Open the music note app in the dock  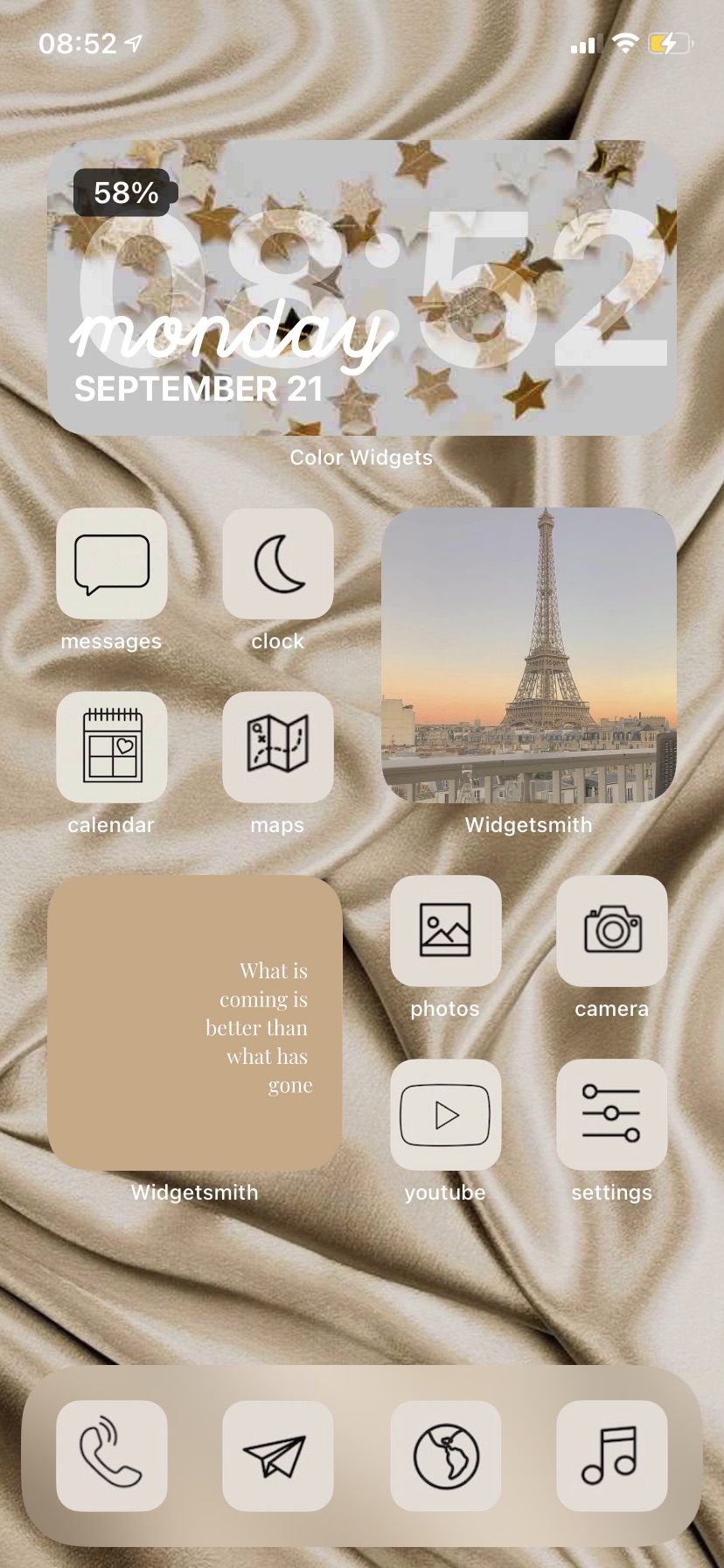click(x=612, y=1456)
